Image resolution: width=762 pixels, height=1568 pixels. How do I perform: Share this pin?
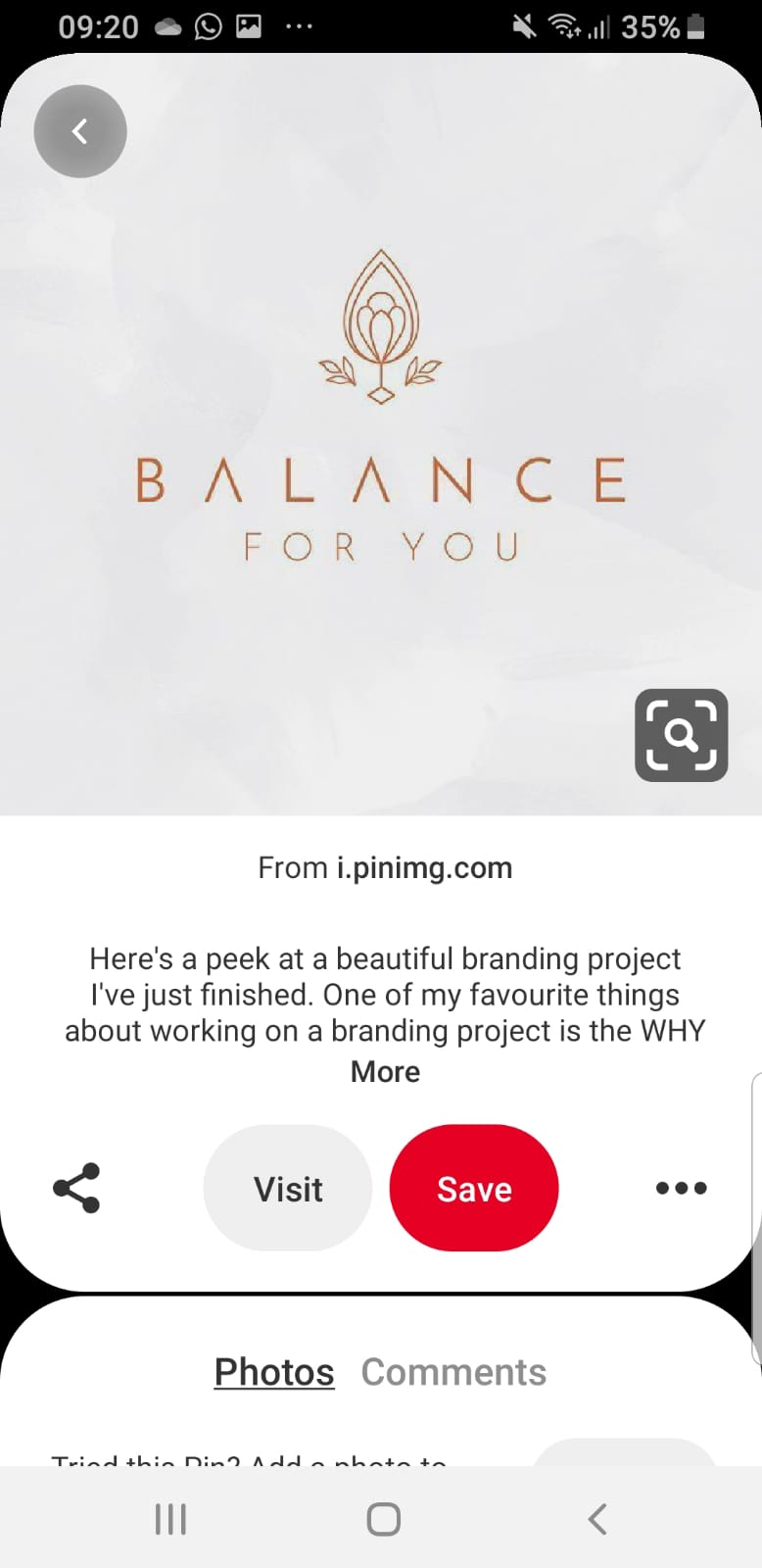click(x=76, y=1188)
